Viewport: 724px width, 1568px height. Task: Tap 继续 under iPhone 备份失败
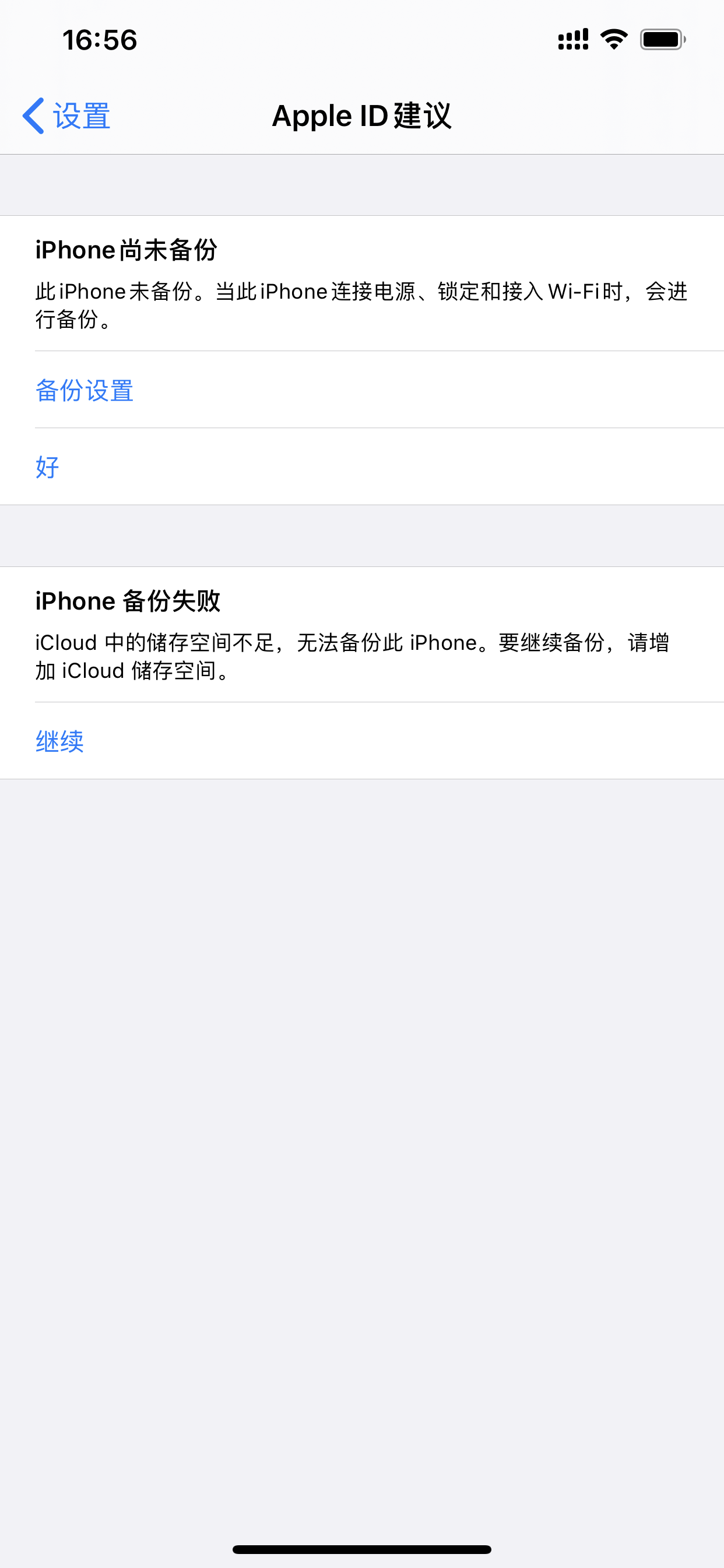pos(59,741)
